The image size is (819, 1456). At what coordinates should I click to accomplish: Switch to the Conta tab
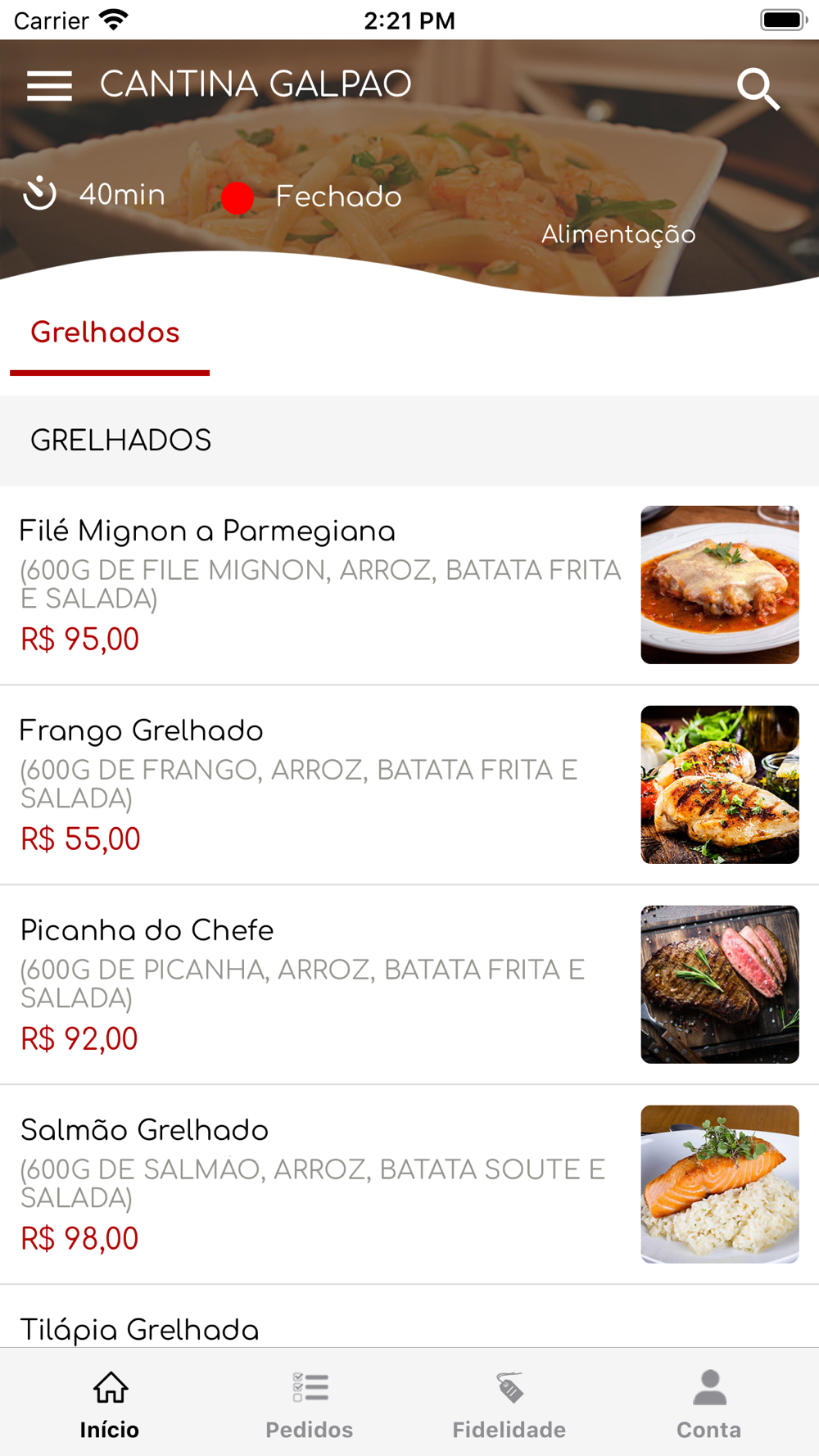(709, 1404)
